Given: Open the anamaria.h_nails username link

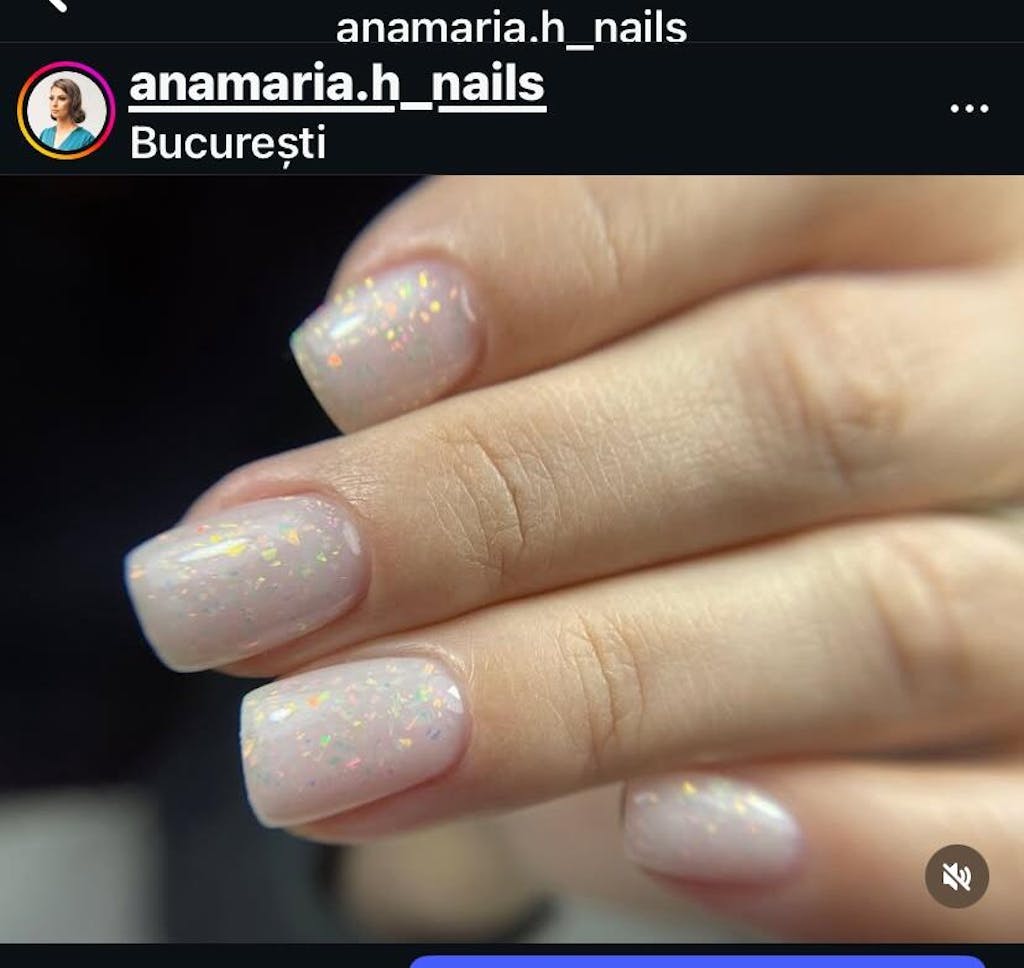Looking at the screenshot, I should [337, 84].
